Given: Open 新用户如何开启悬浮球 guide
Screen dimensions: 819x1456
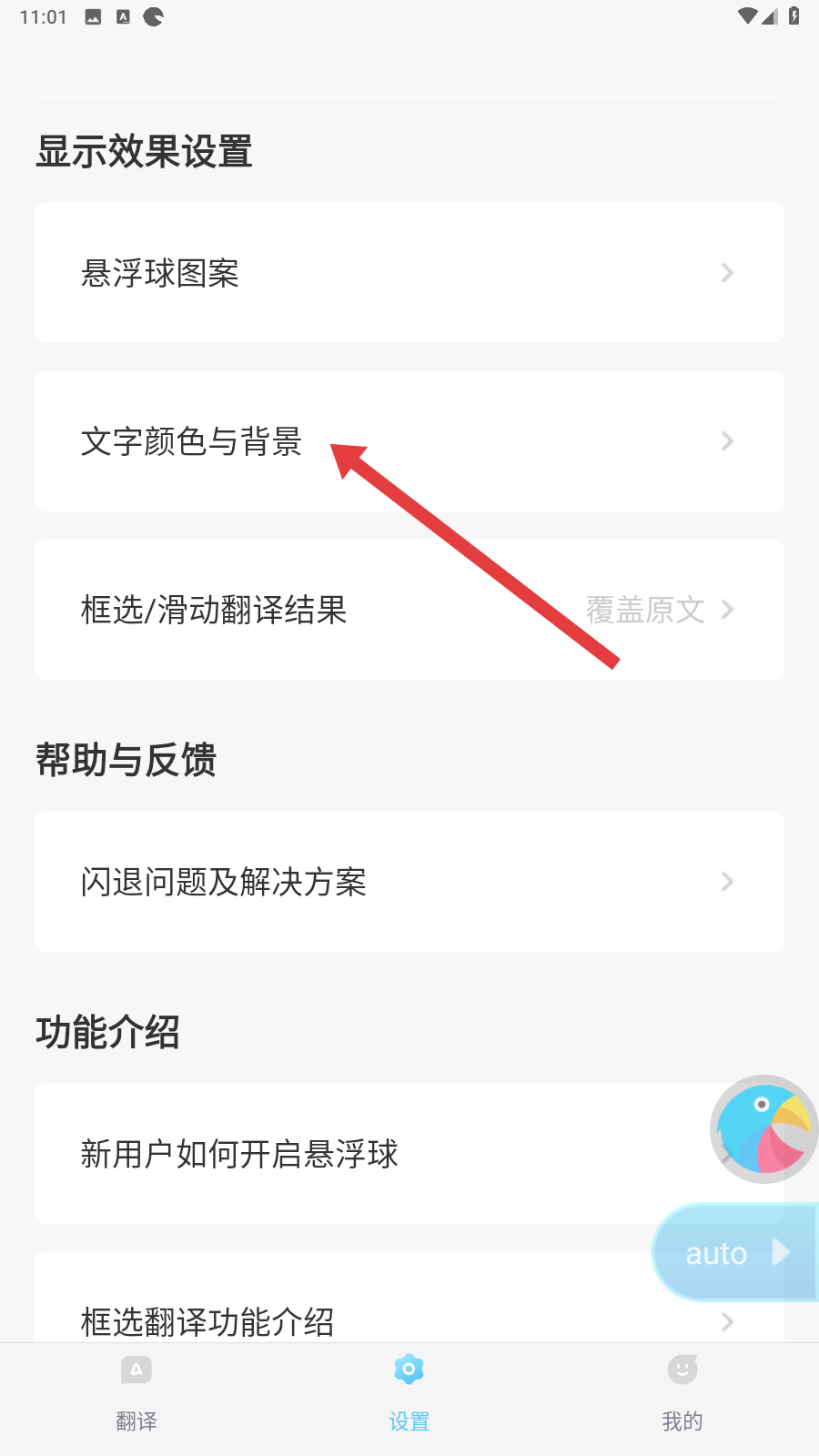Looking at the screenshot, I should [x=364, y=1154].
